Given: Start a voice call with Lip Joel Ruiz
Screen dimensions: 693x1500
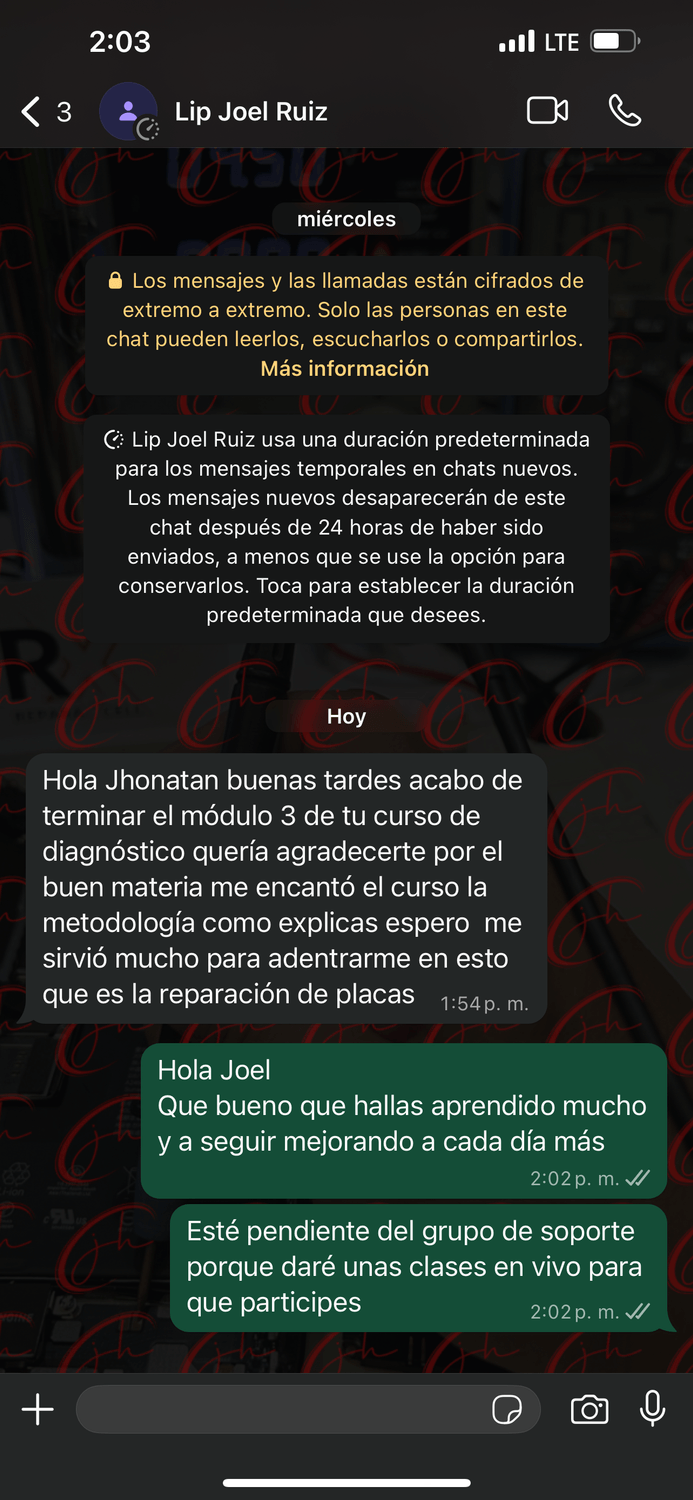Looking at the screenshot, I should [625, 111].
